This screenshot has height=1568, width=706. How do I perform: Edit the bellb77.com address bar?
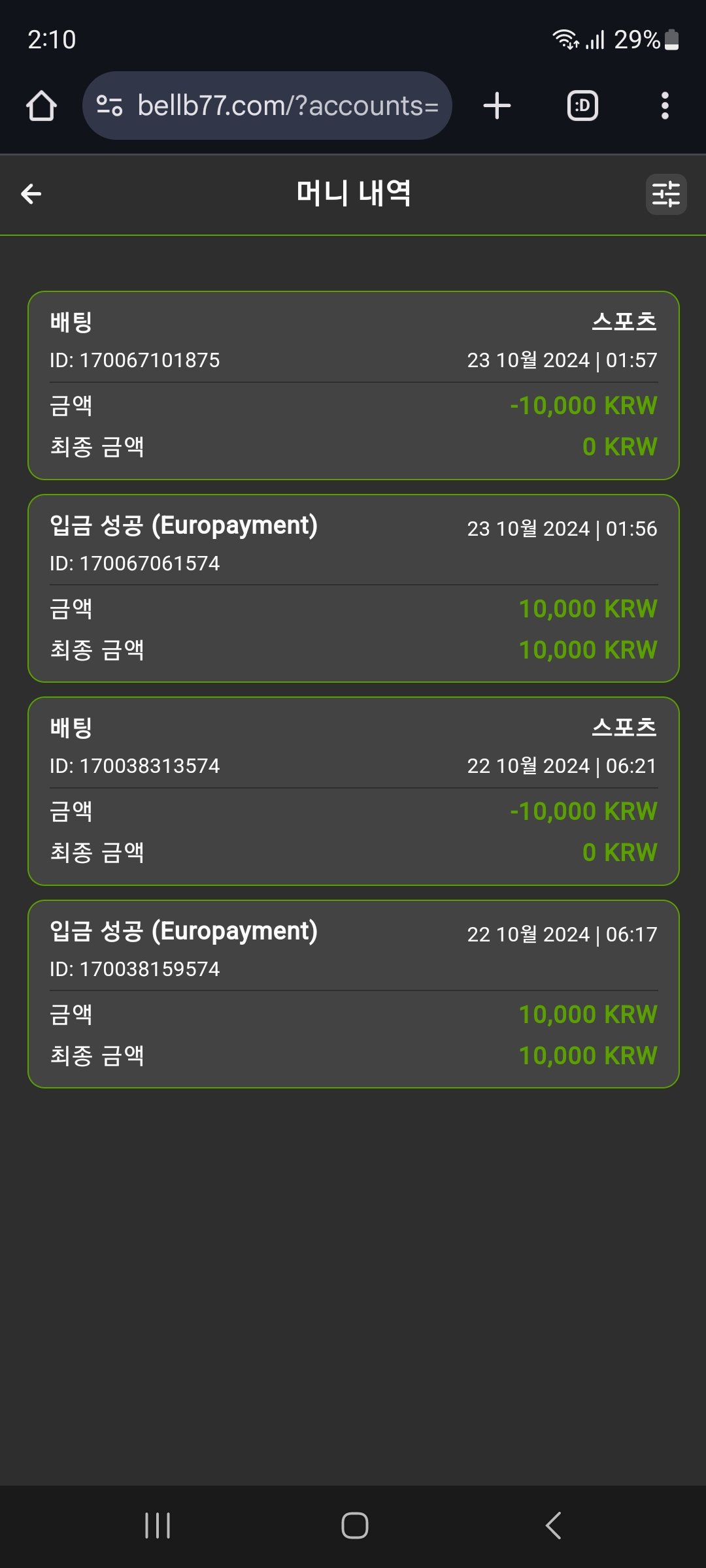(x=288, y=106)
